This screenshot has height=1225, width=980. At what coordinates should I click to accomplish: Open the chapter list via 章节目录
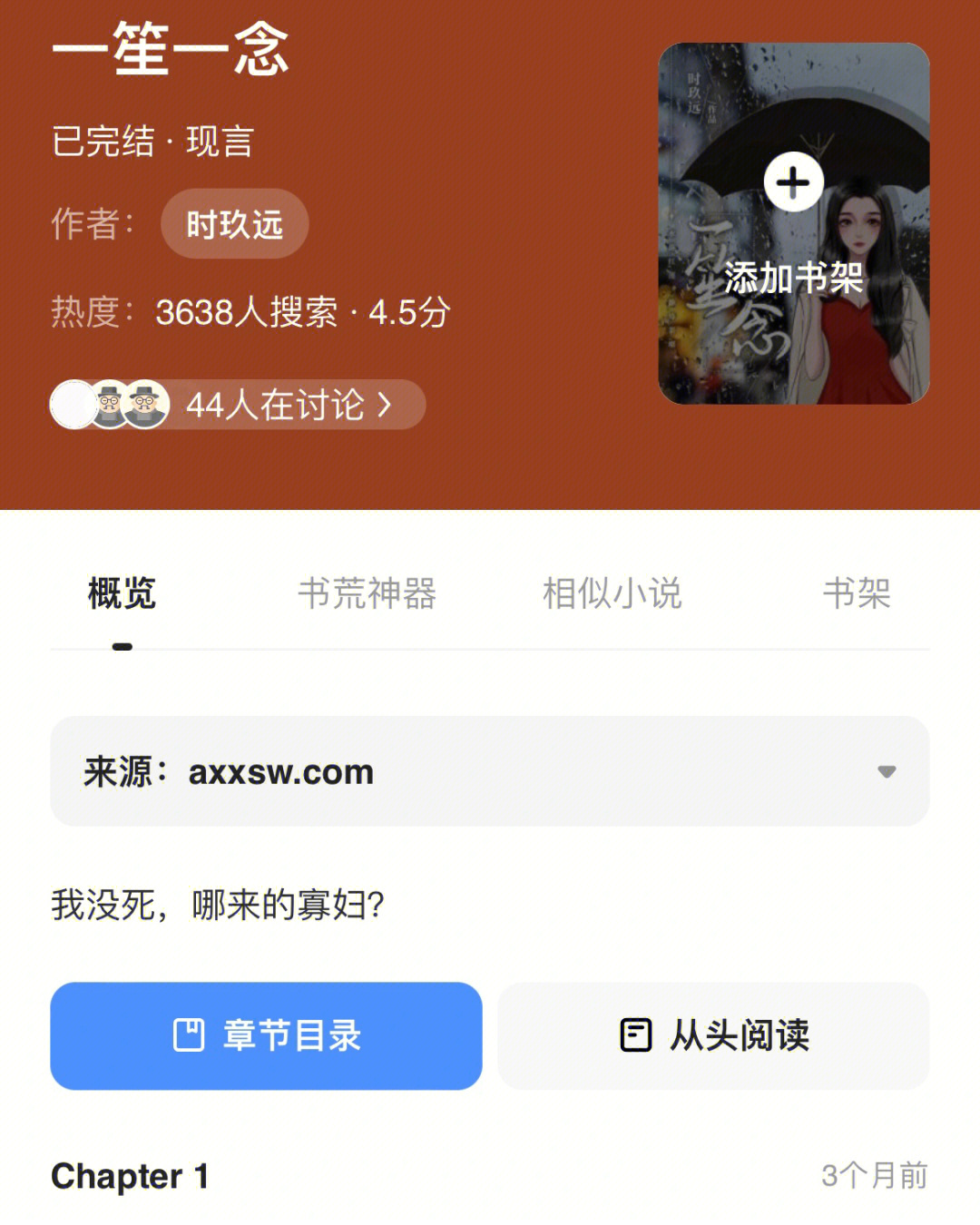(x=268, y=1035)
